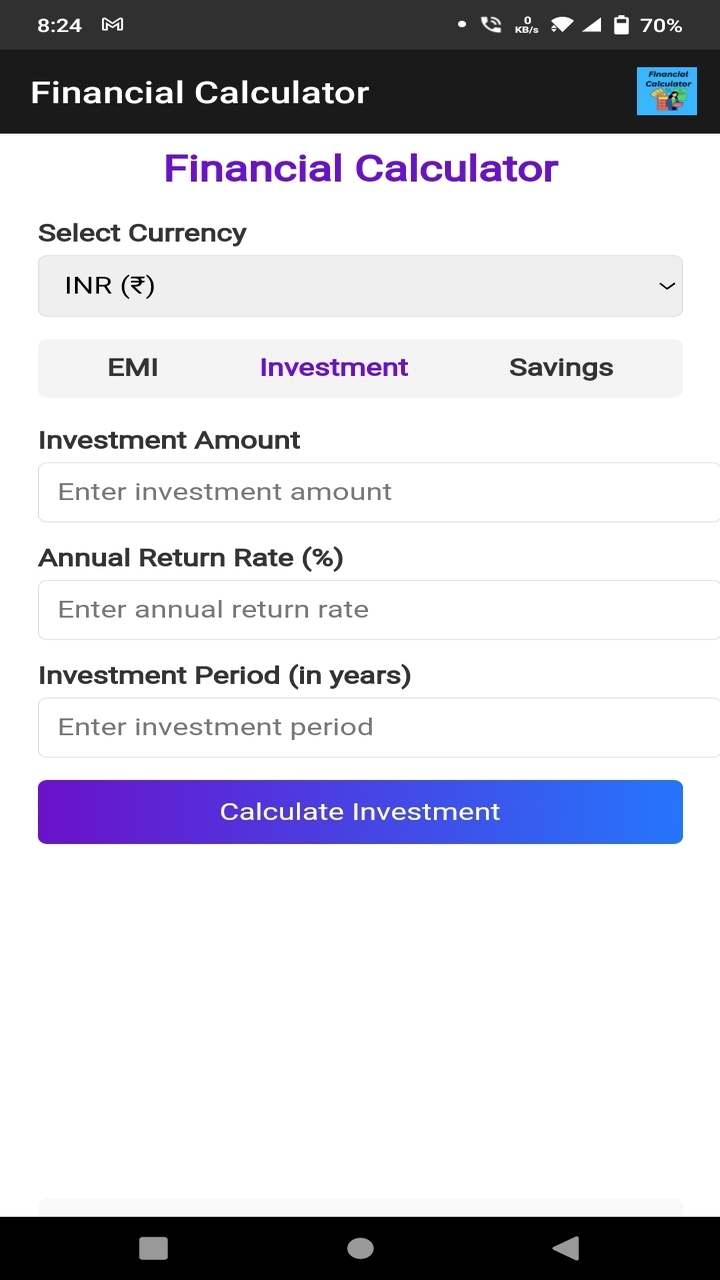Open the Financial Calculator app logo icon

666,91
